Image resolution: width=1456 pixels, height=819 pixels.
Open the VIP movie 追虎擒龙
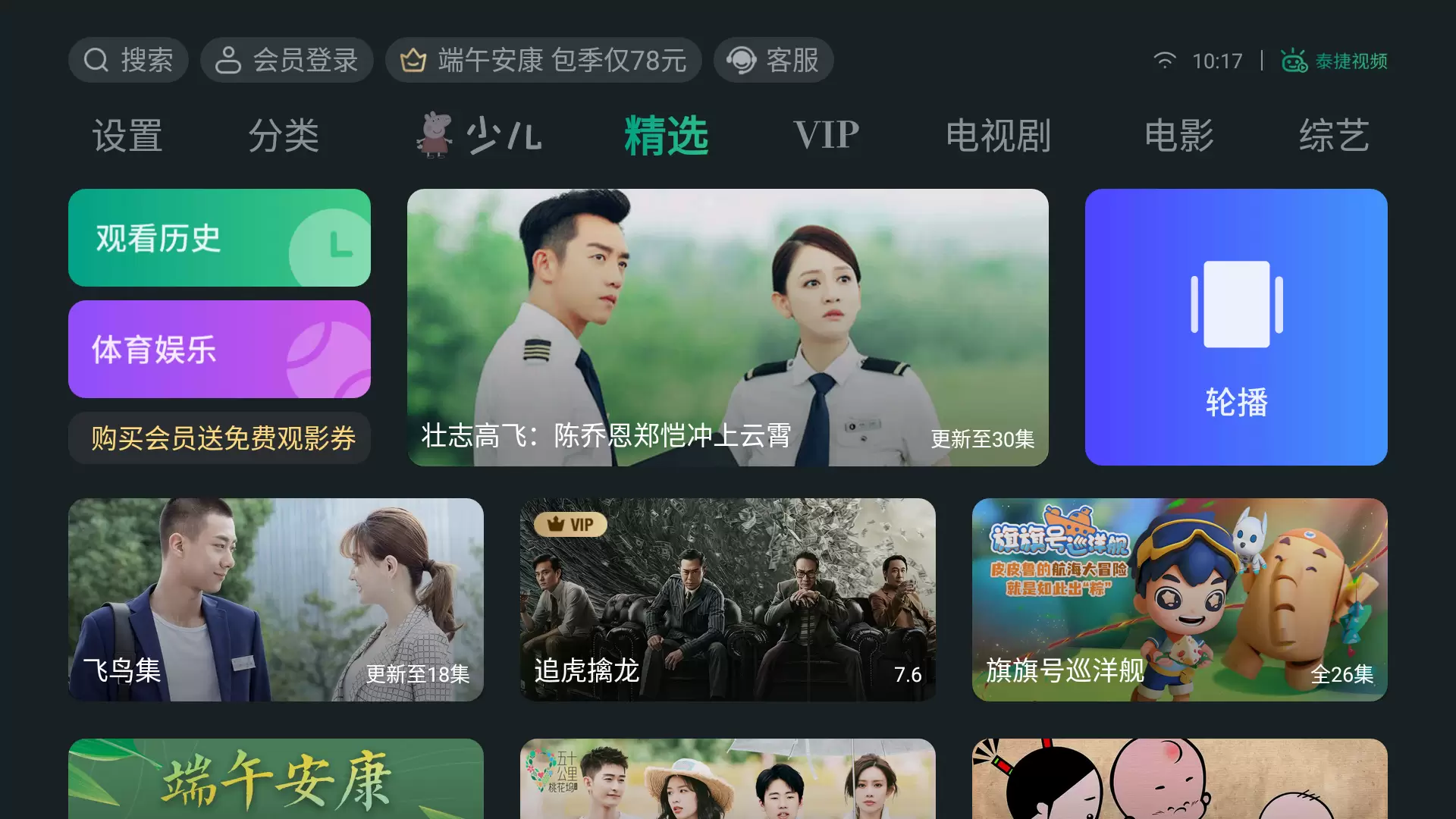[x=727, y=599]
